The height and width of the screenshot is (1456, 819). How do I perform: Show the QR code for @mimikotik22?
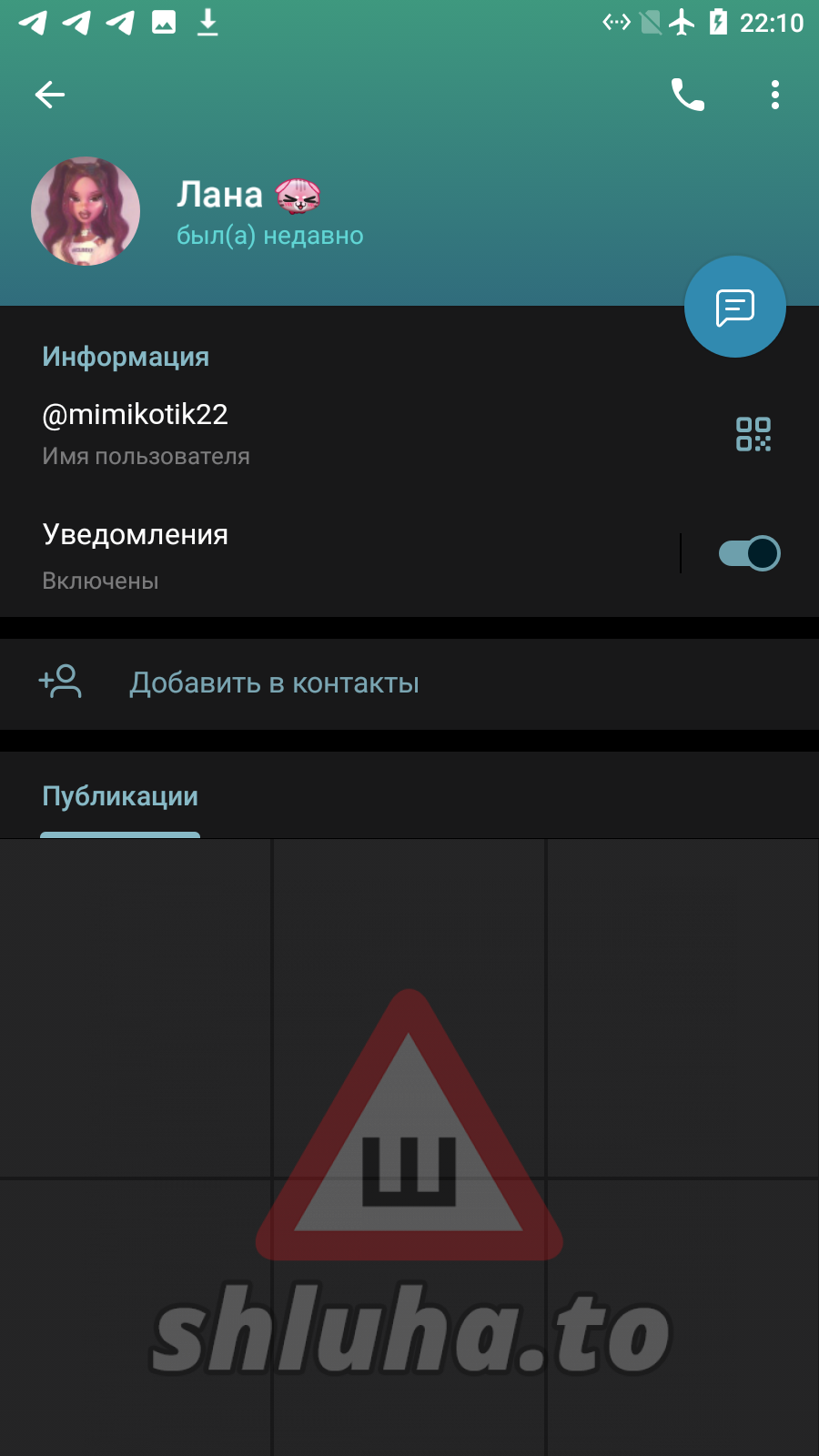[x=753, y=434]
